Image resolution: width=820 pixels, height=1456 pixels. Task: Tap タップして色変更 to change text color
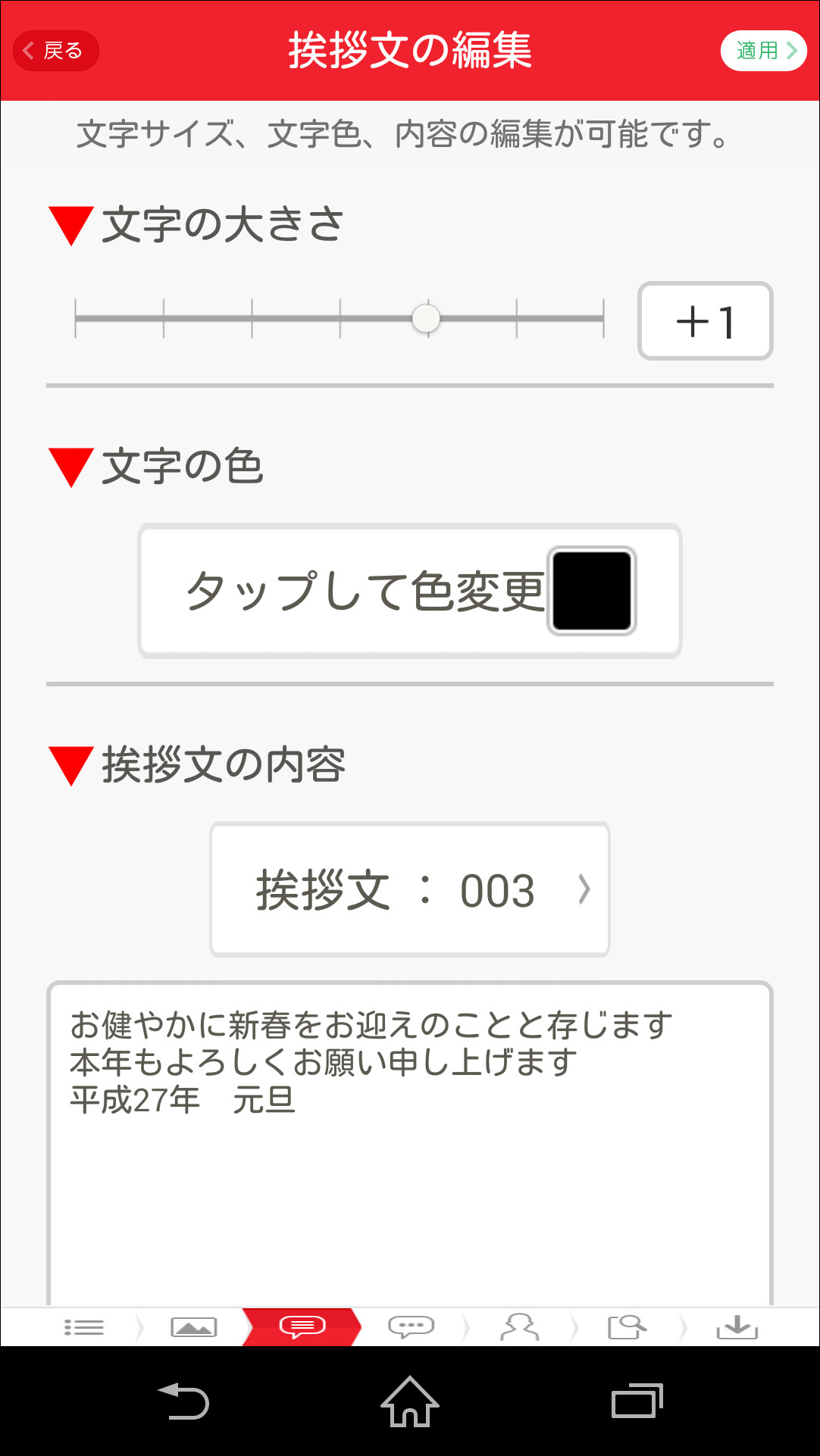pyautogui.click(x=409, y=591)
